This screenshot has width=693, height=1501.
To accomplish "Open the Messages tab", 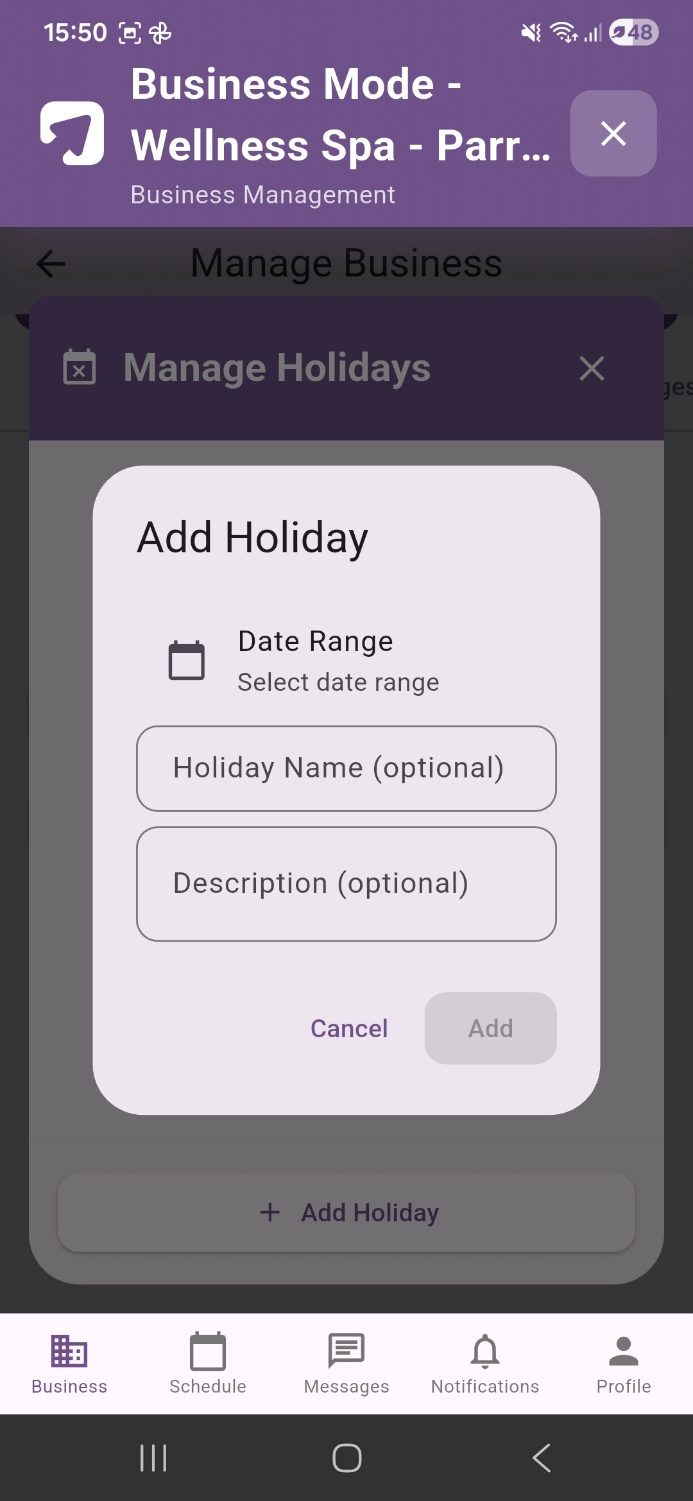I will click(346, 1364).
